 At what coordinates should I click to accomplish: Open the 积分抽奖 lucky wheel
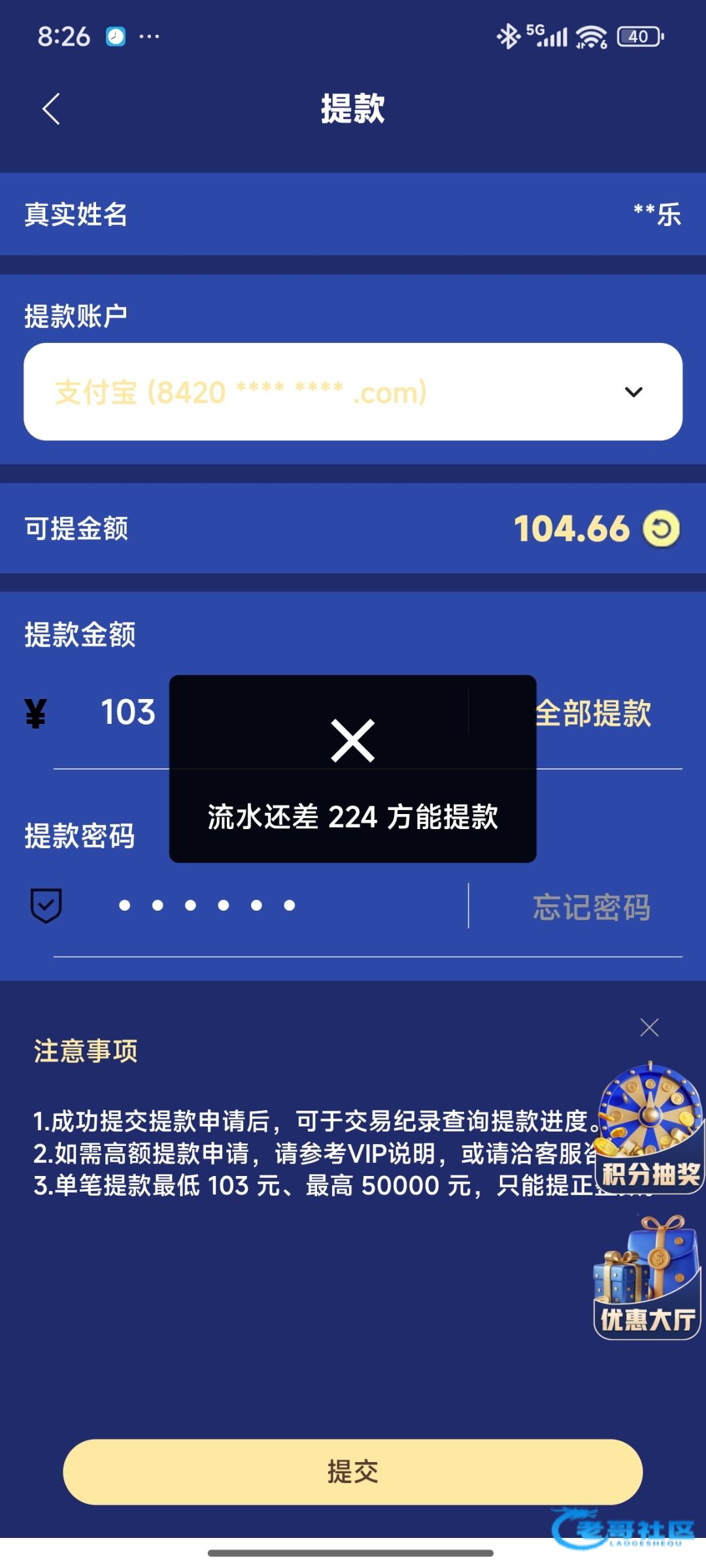pyautogui.click(x=650, y=1127)
